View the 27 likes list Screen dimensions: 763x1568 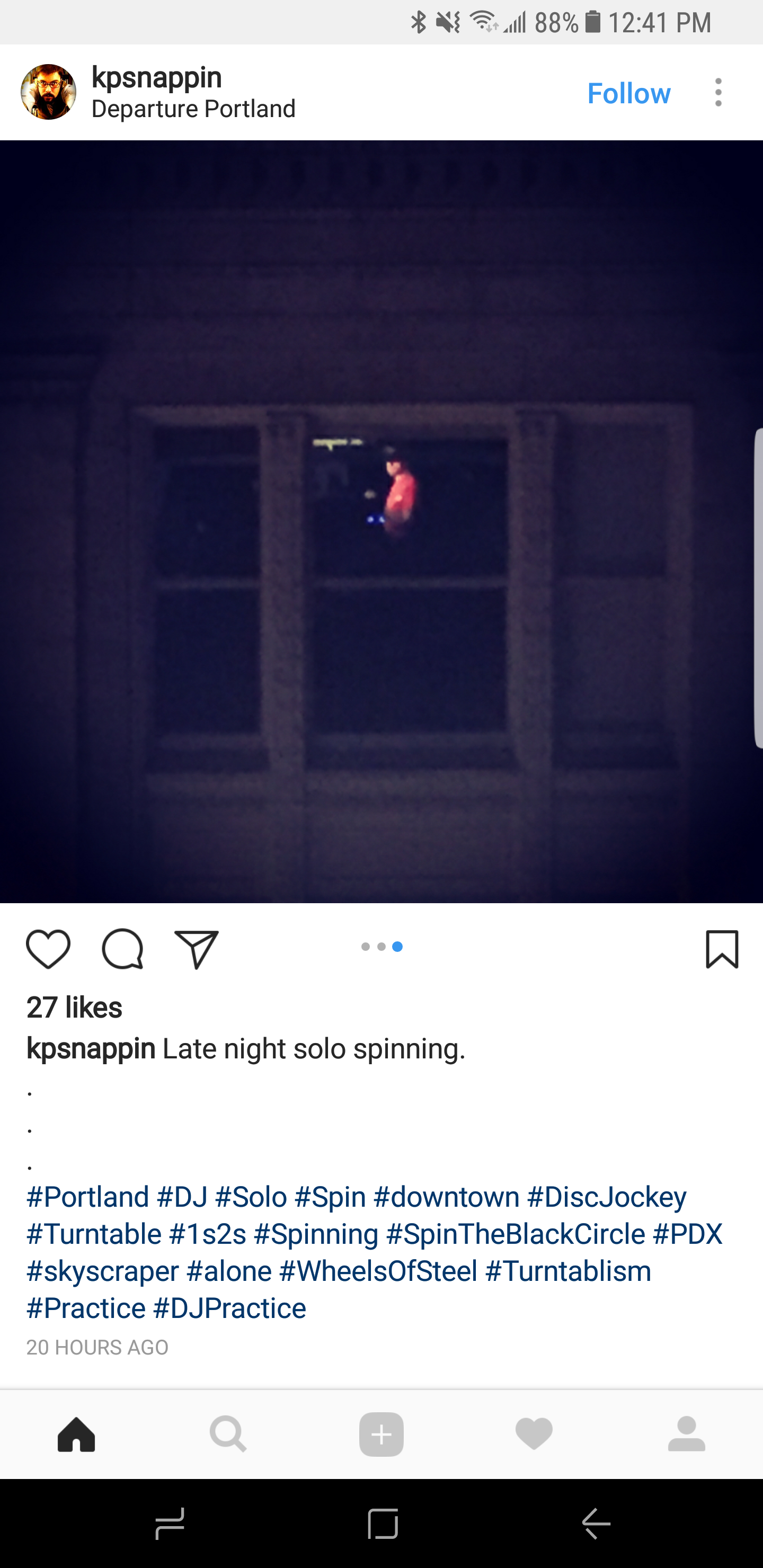point(74,1007)
